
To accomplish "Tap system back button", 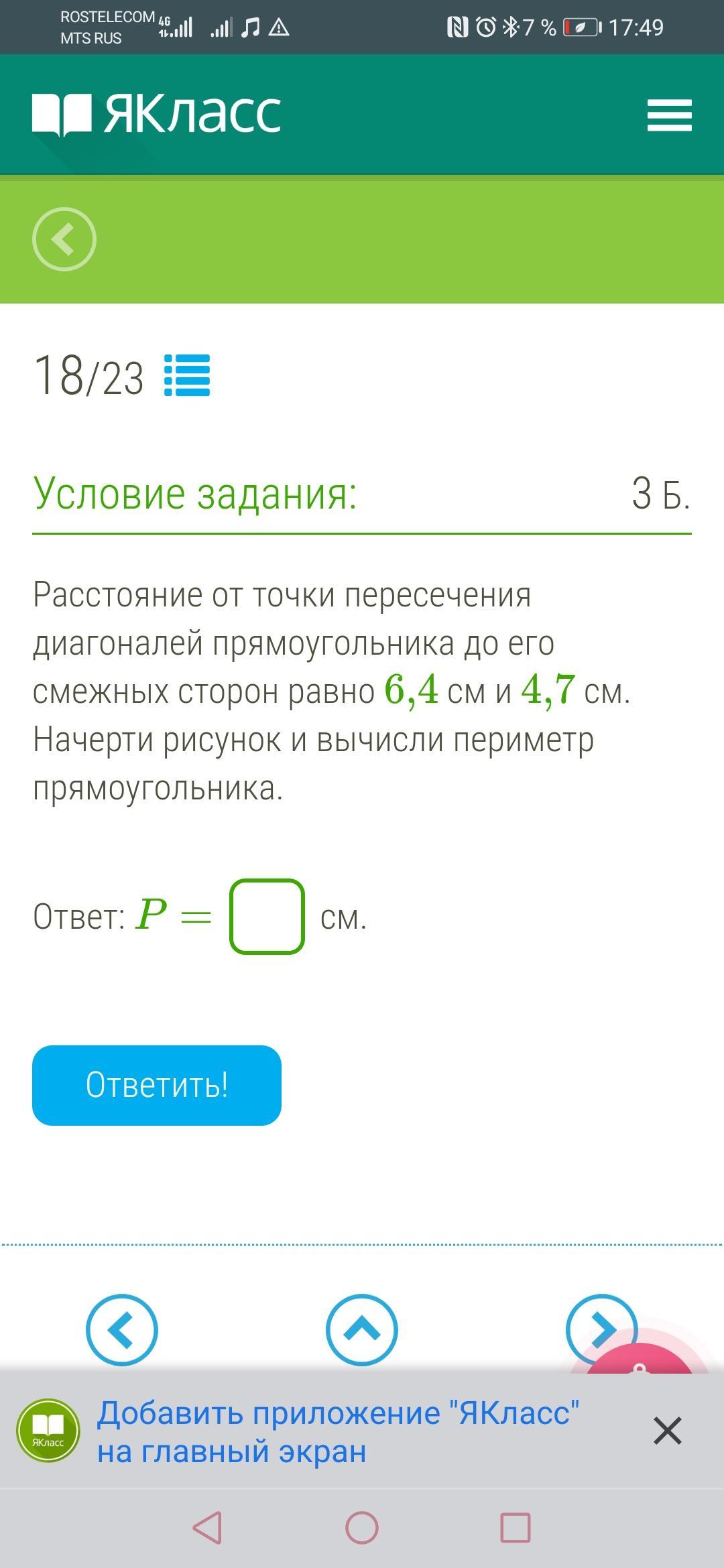I will [x=207, y=1528].
